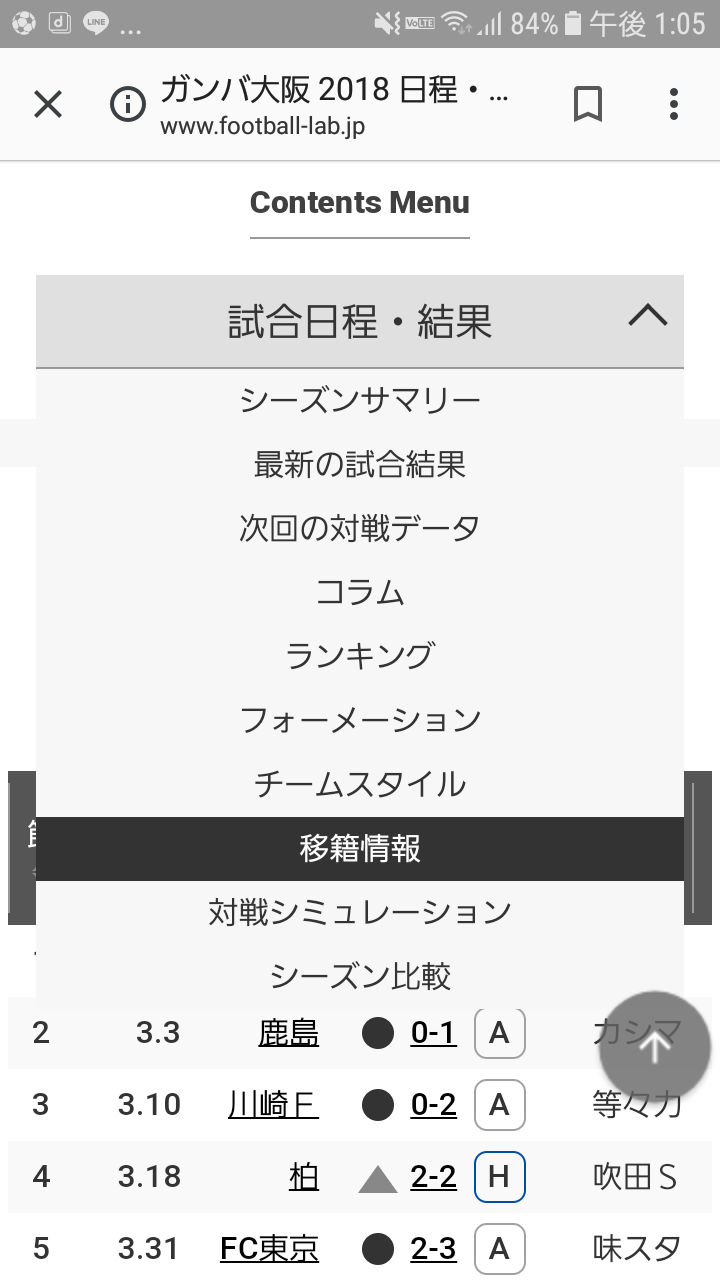View the 0-2 match result against 川崎F
The width and height of the screenshot is (720, 1280).
point(433,1105)
